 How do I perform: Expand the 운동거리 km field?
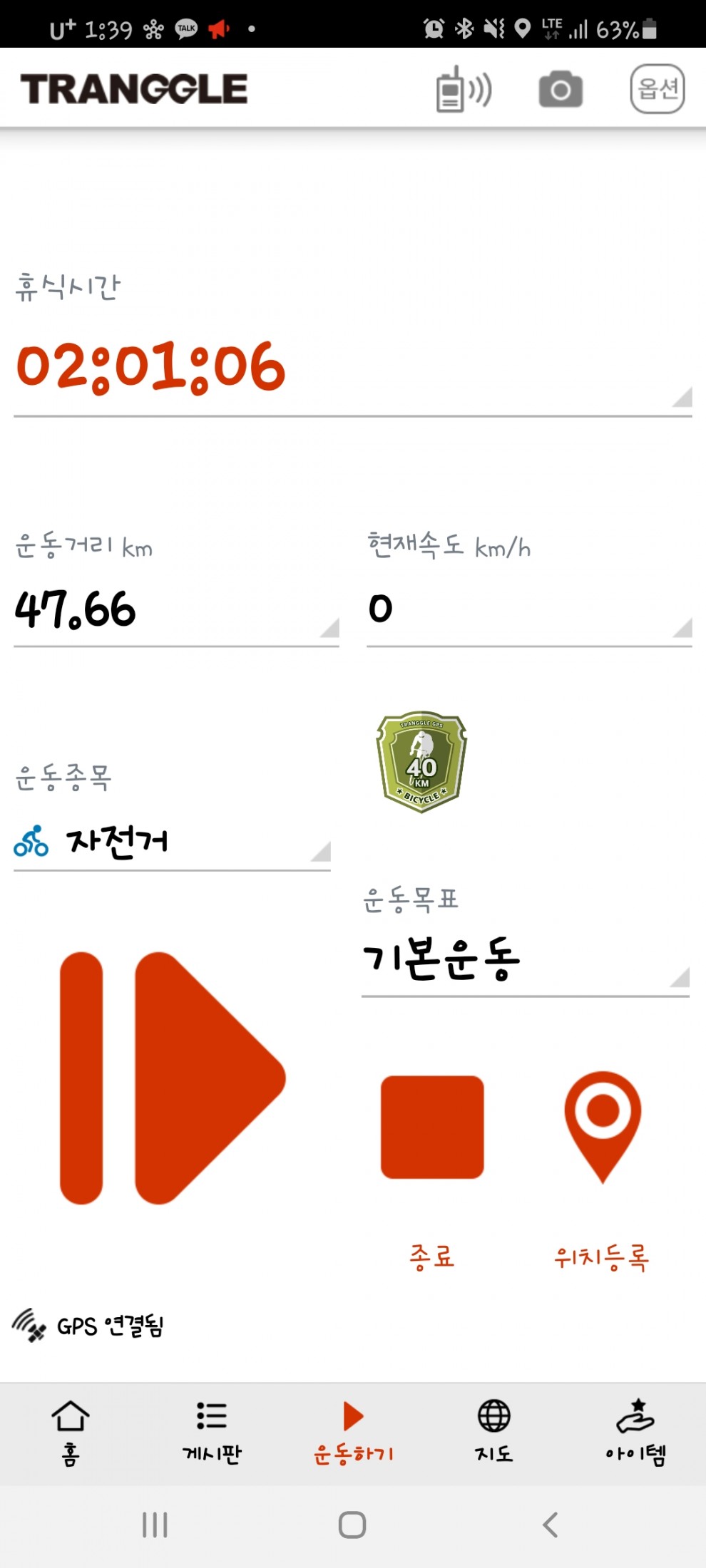[176, 610]
